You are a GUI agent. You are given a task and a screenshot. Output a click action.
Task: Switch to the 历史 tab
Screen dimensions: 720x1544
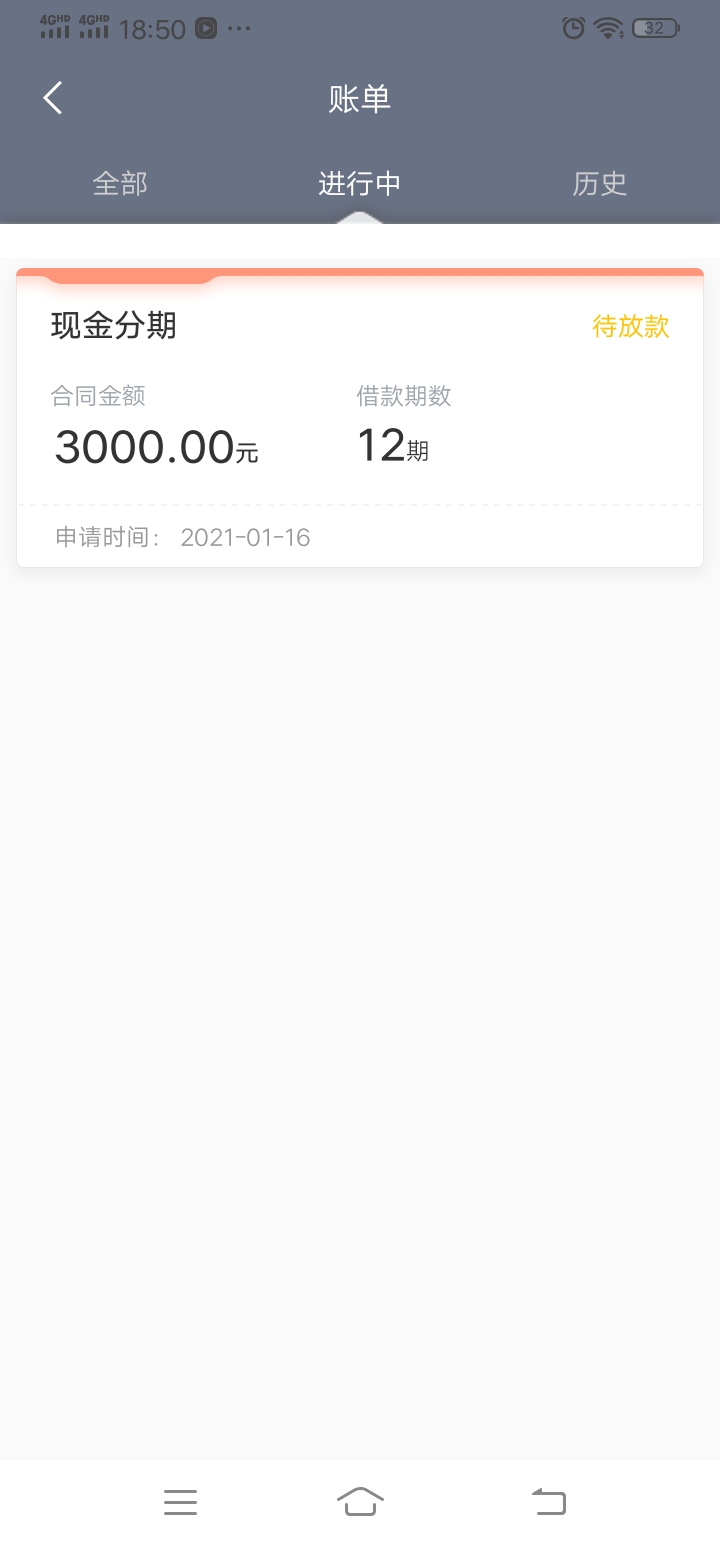click(600, 184)
